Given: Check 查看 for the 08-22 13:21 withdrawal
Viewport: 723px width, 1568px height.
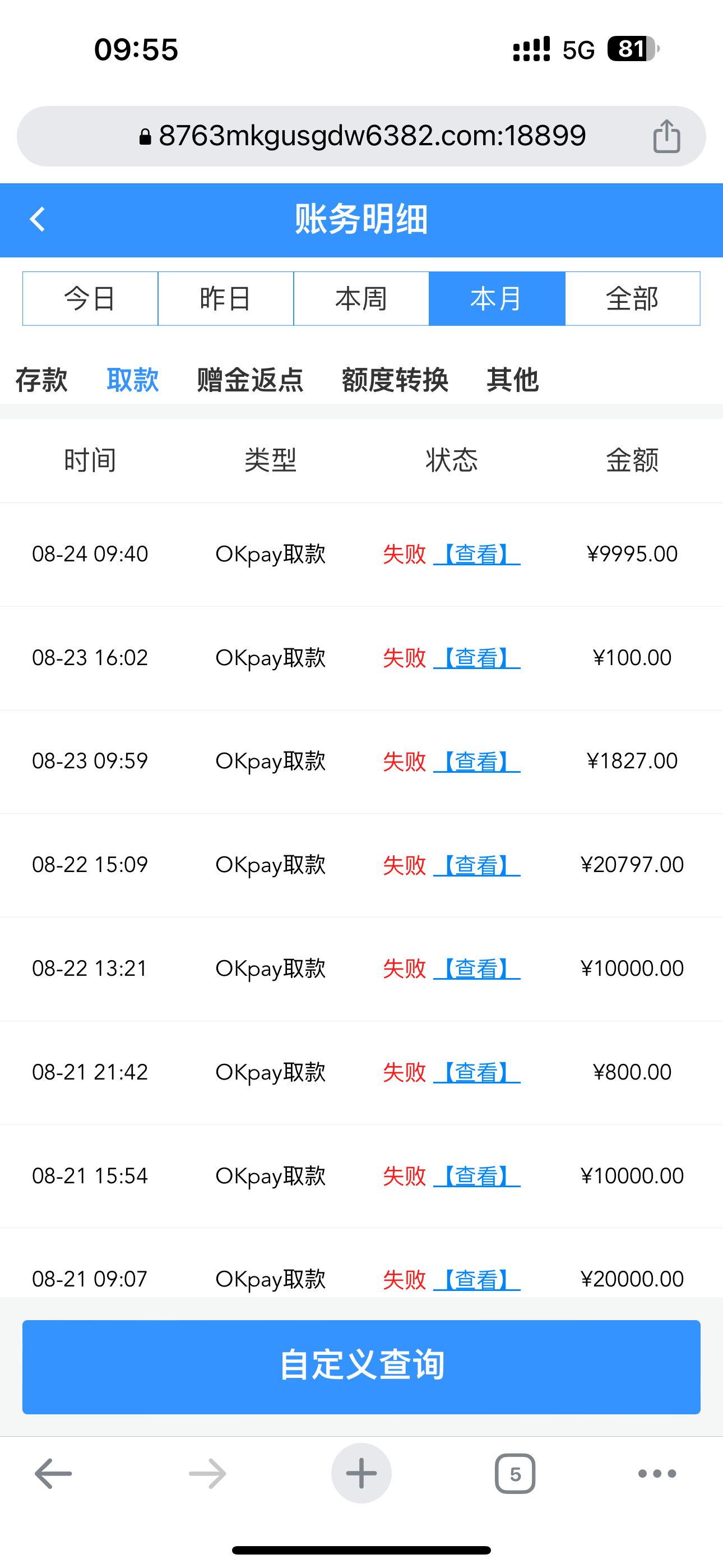Looking at the screenshot, I should pyautogui.click(x=476, y=969).
